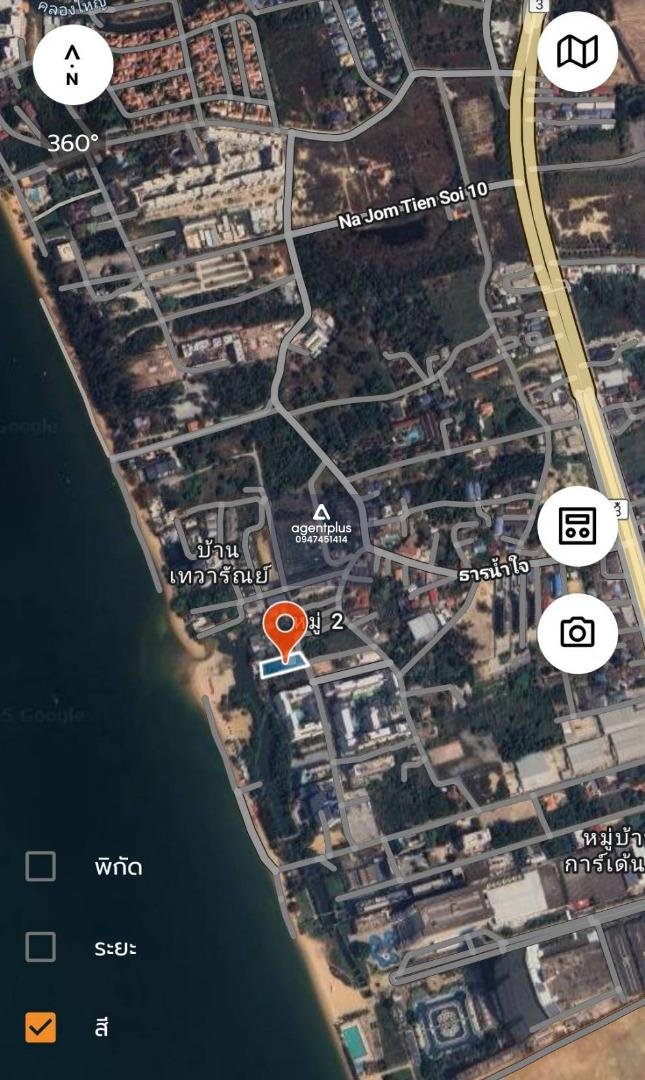Enable the ระยะ checkbox
Image resolution: width=645 pixels, height=1080 pixels.
(41, 946)
